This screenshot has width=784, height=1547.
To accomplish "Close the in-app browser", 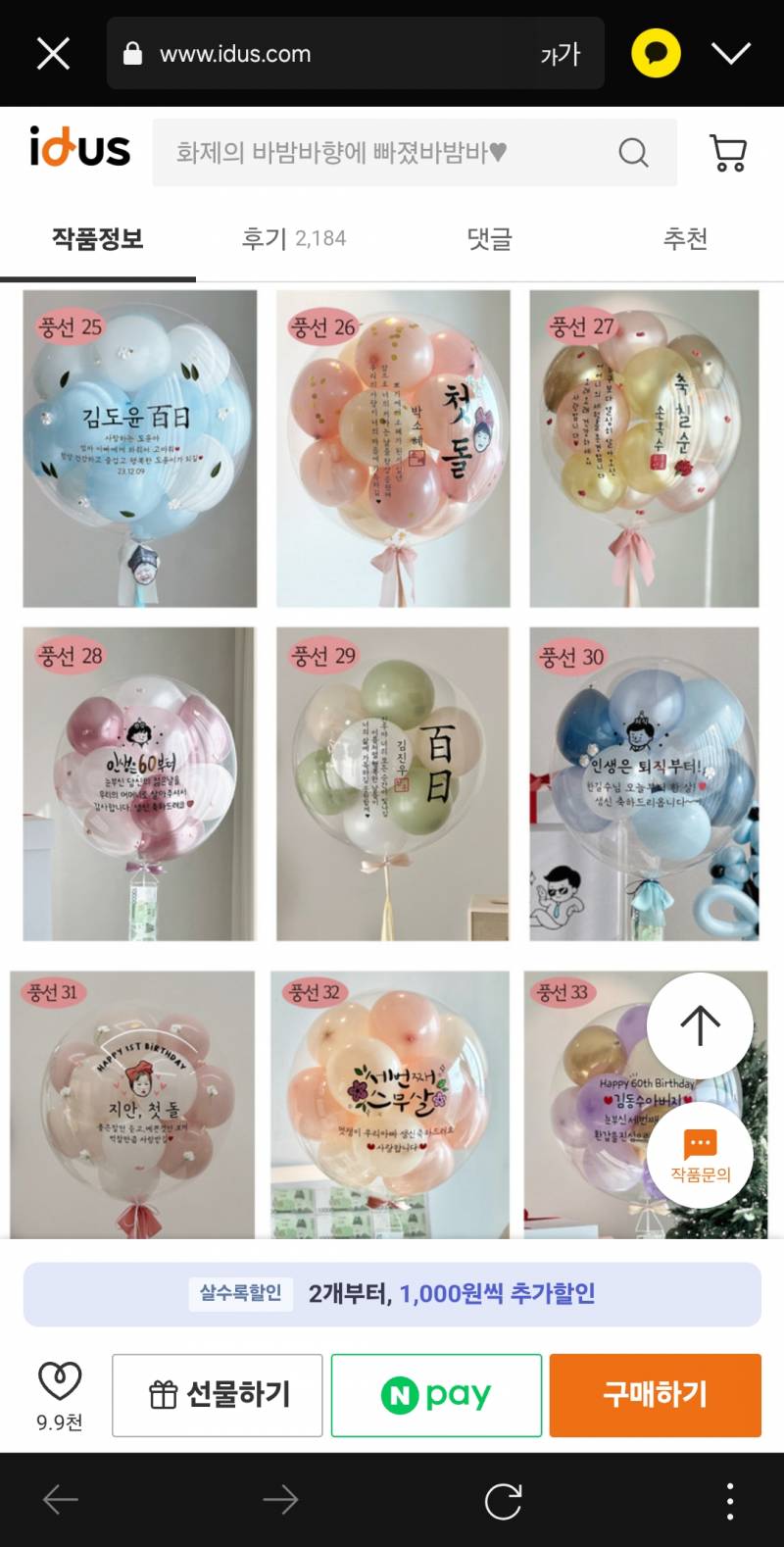I will [x=53, y=54].
